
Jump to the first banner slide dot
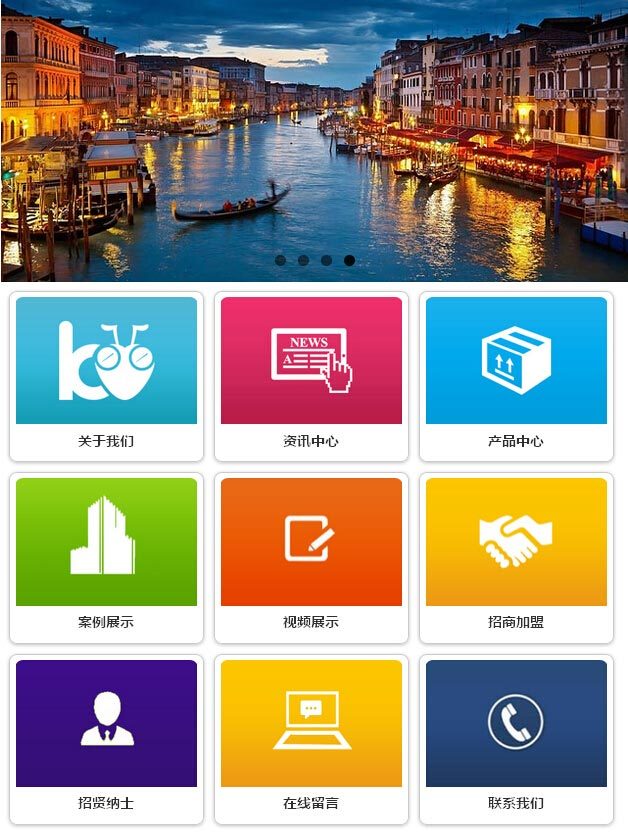[280, 260]
